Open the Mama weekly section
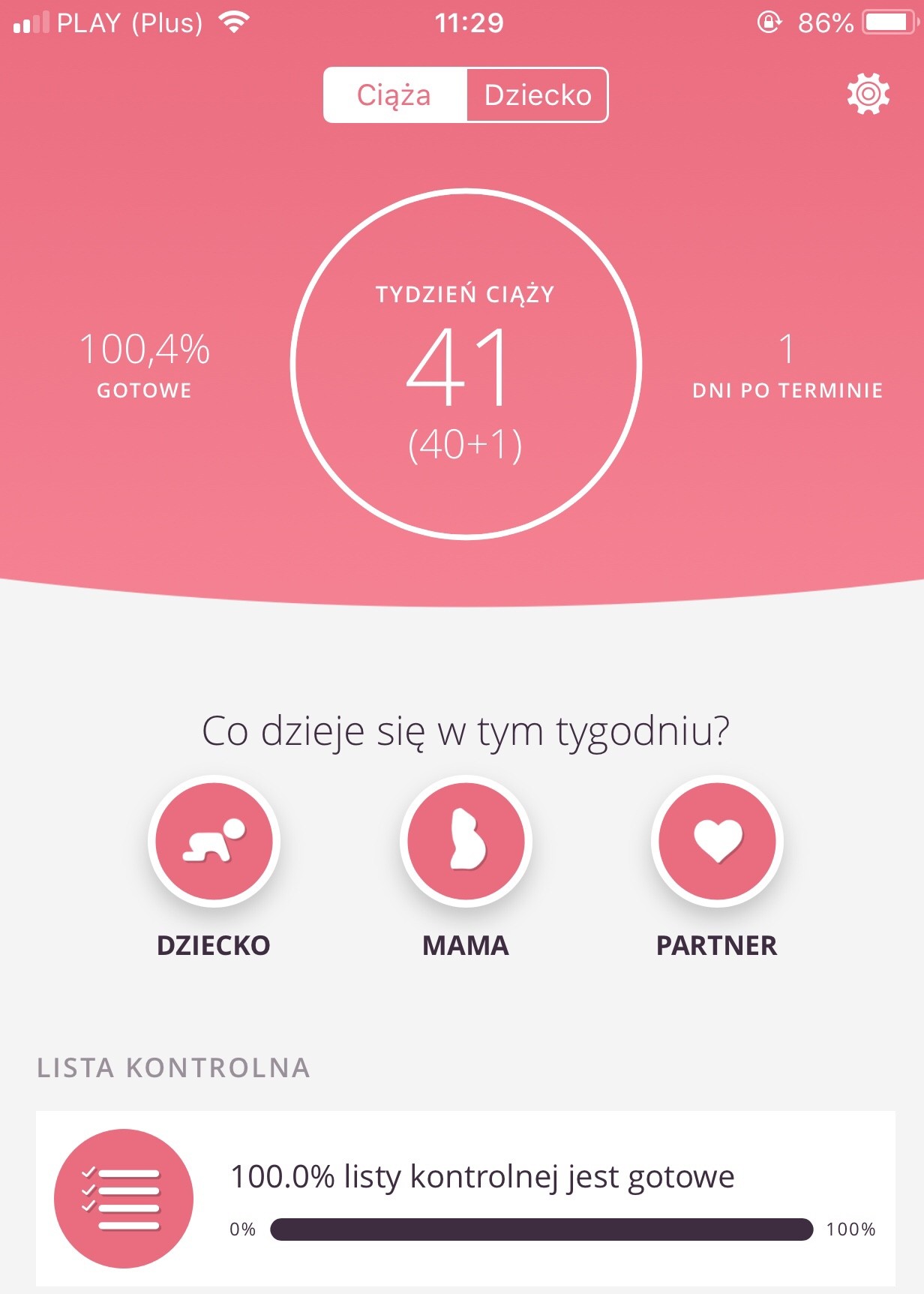The height and width of the screenshot is (1294, 924). pos(466,842)
